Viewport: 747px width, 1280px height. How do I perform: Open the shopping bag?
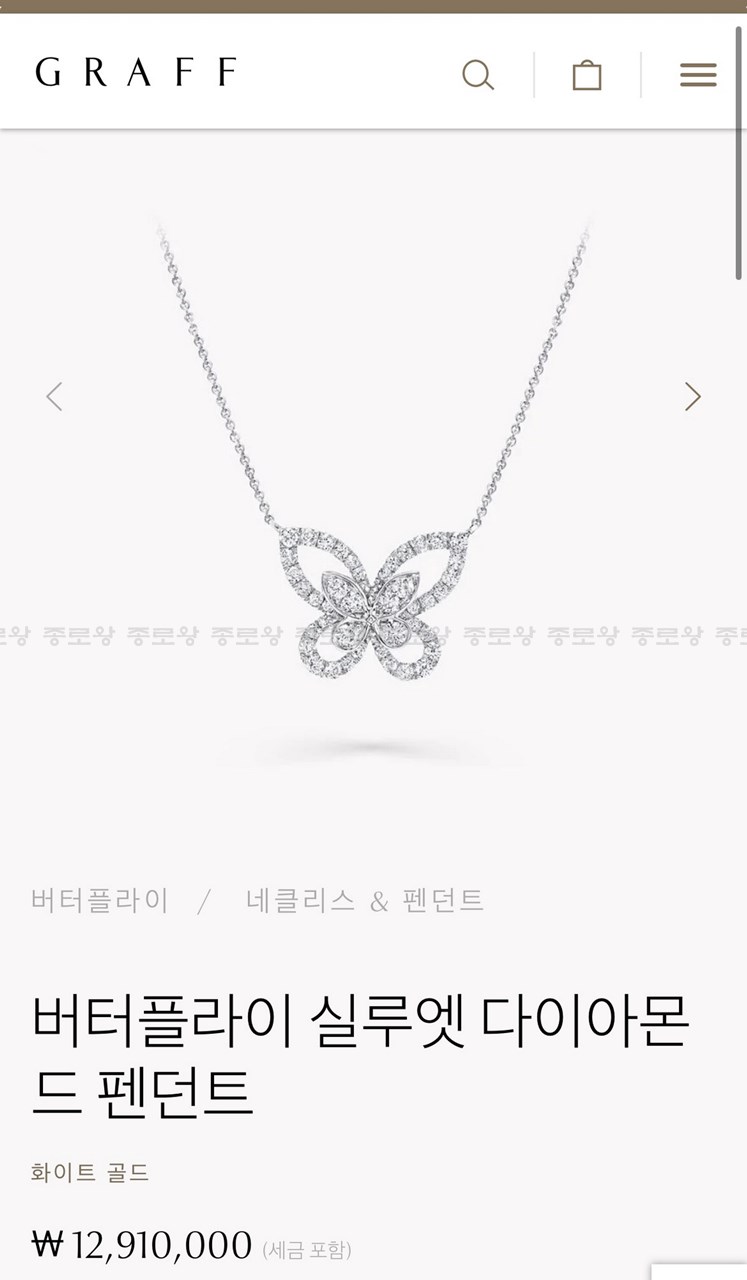point(587,75)
